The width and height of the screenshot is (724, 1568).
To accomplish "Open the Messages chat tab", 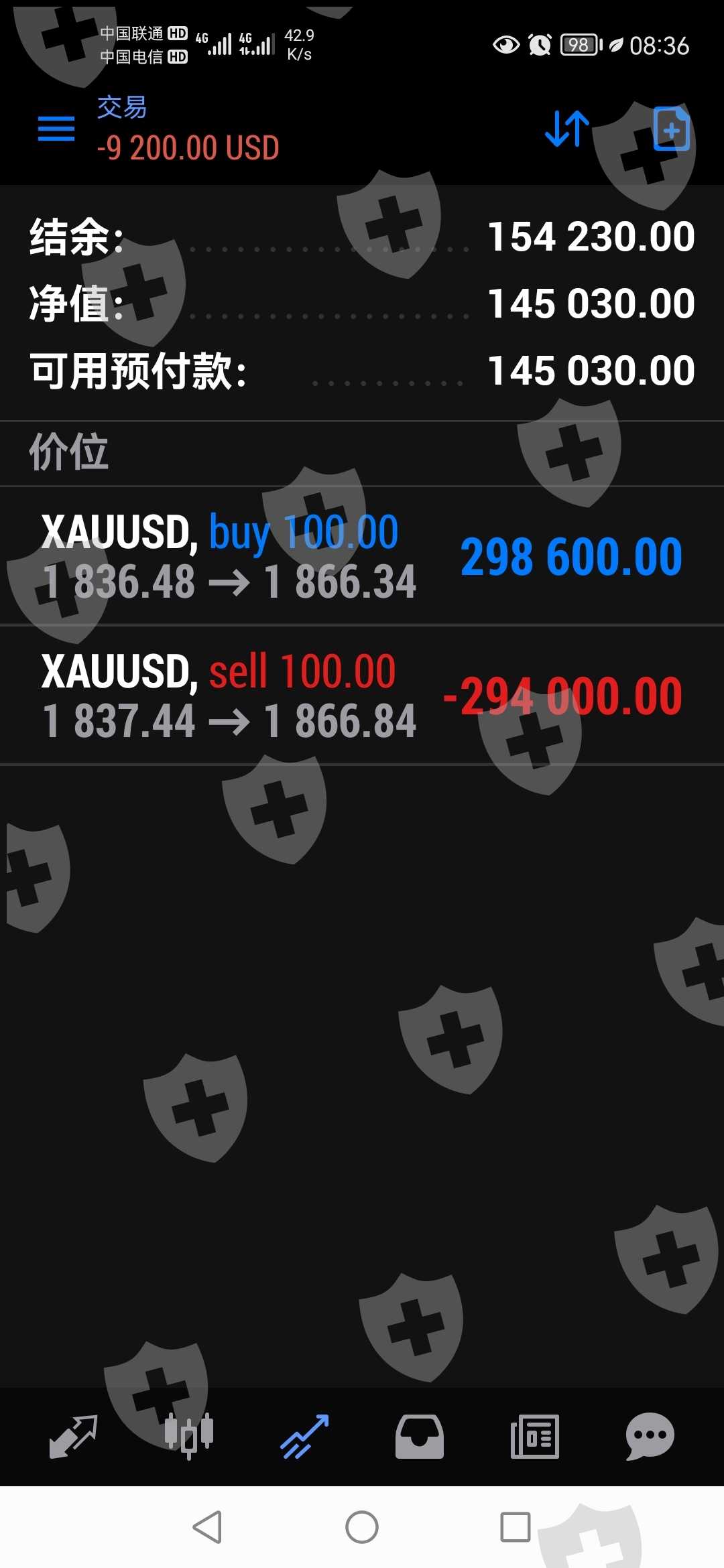I will 650,1435.
